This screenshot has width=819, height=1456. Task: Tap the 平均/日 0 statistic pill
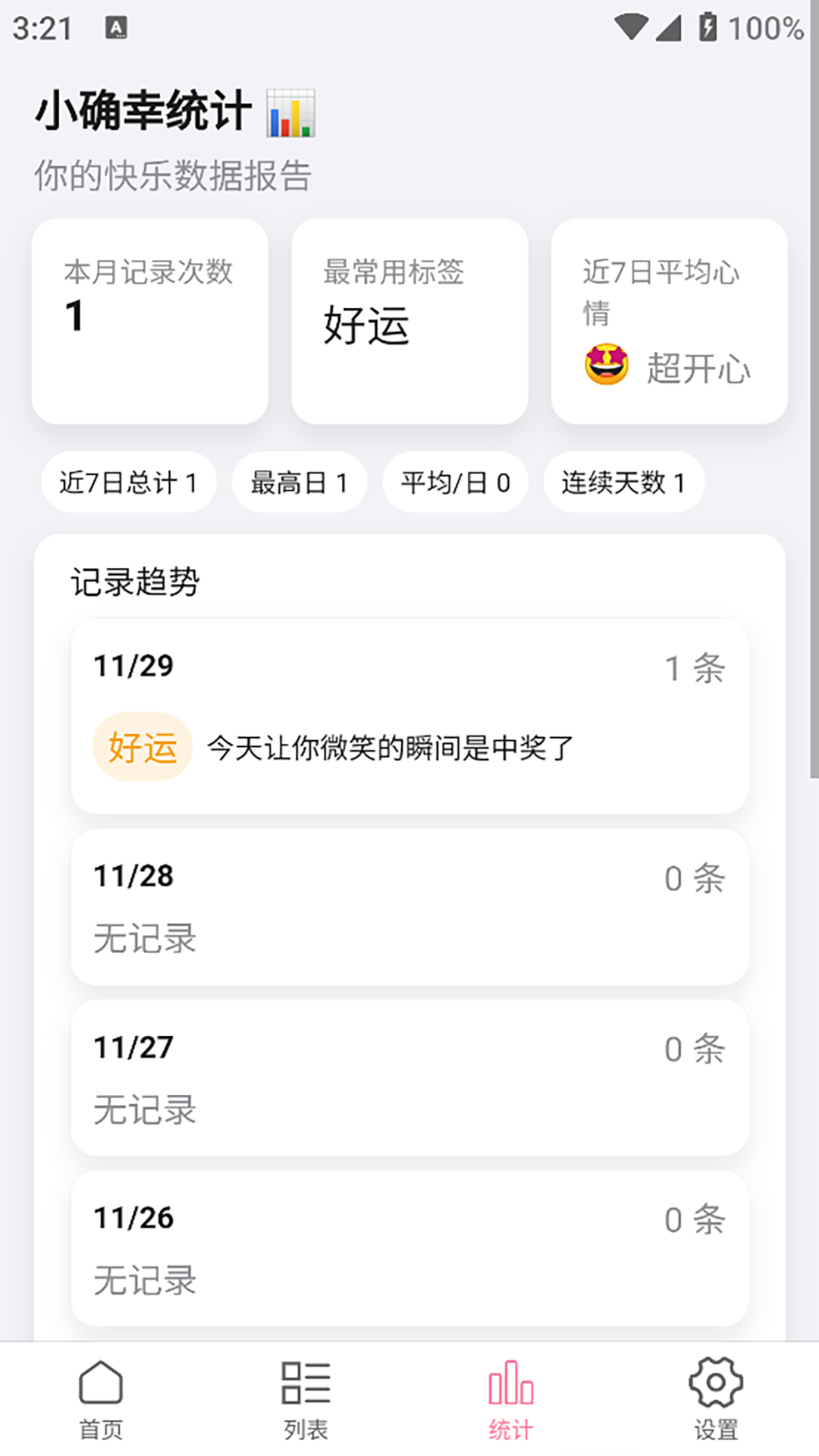tap(456, 482)
